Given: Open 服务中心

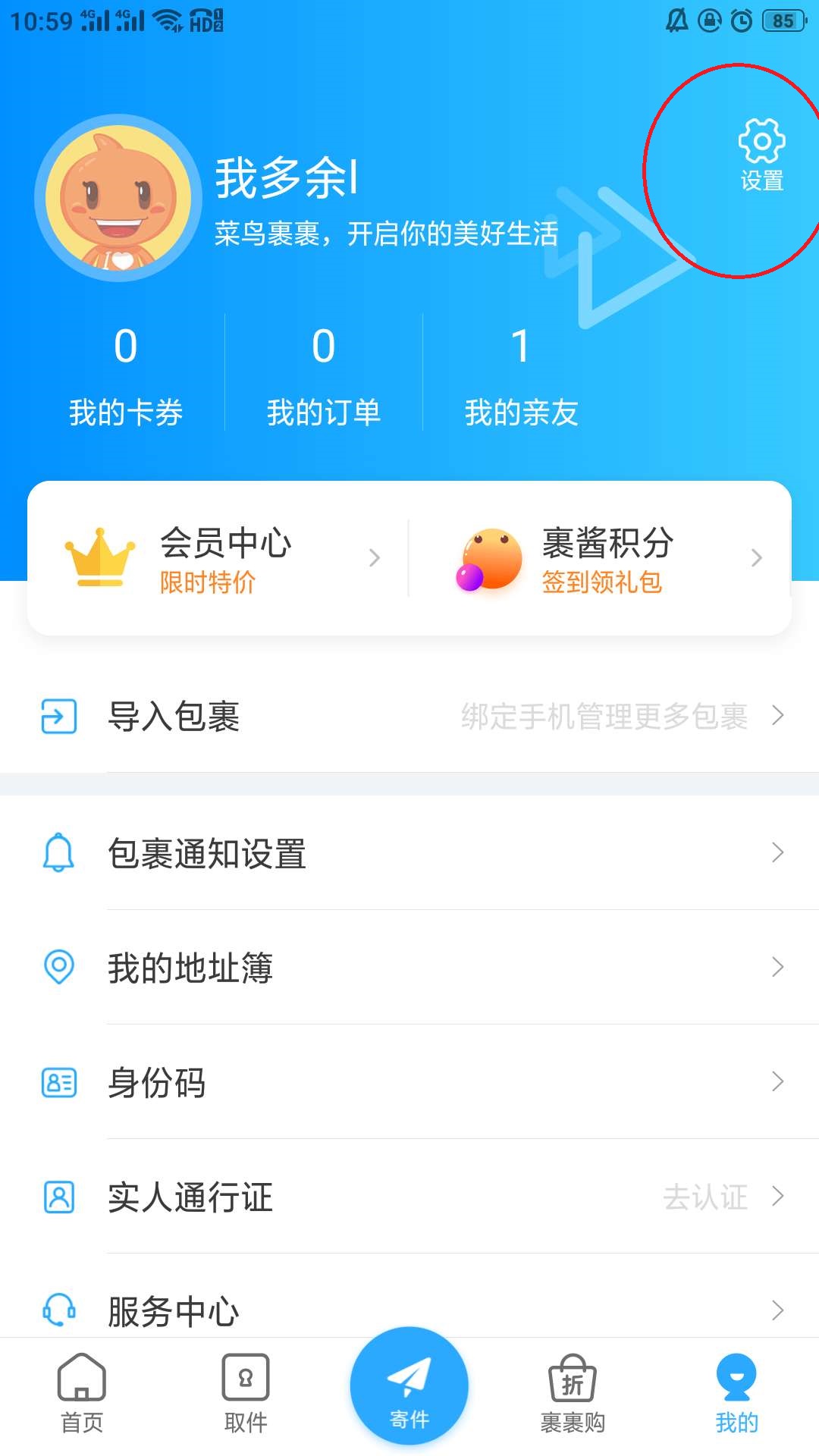Looking at the screenshot, I should click(x=409, y=1310).
